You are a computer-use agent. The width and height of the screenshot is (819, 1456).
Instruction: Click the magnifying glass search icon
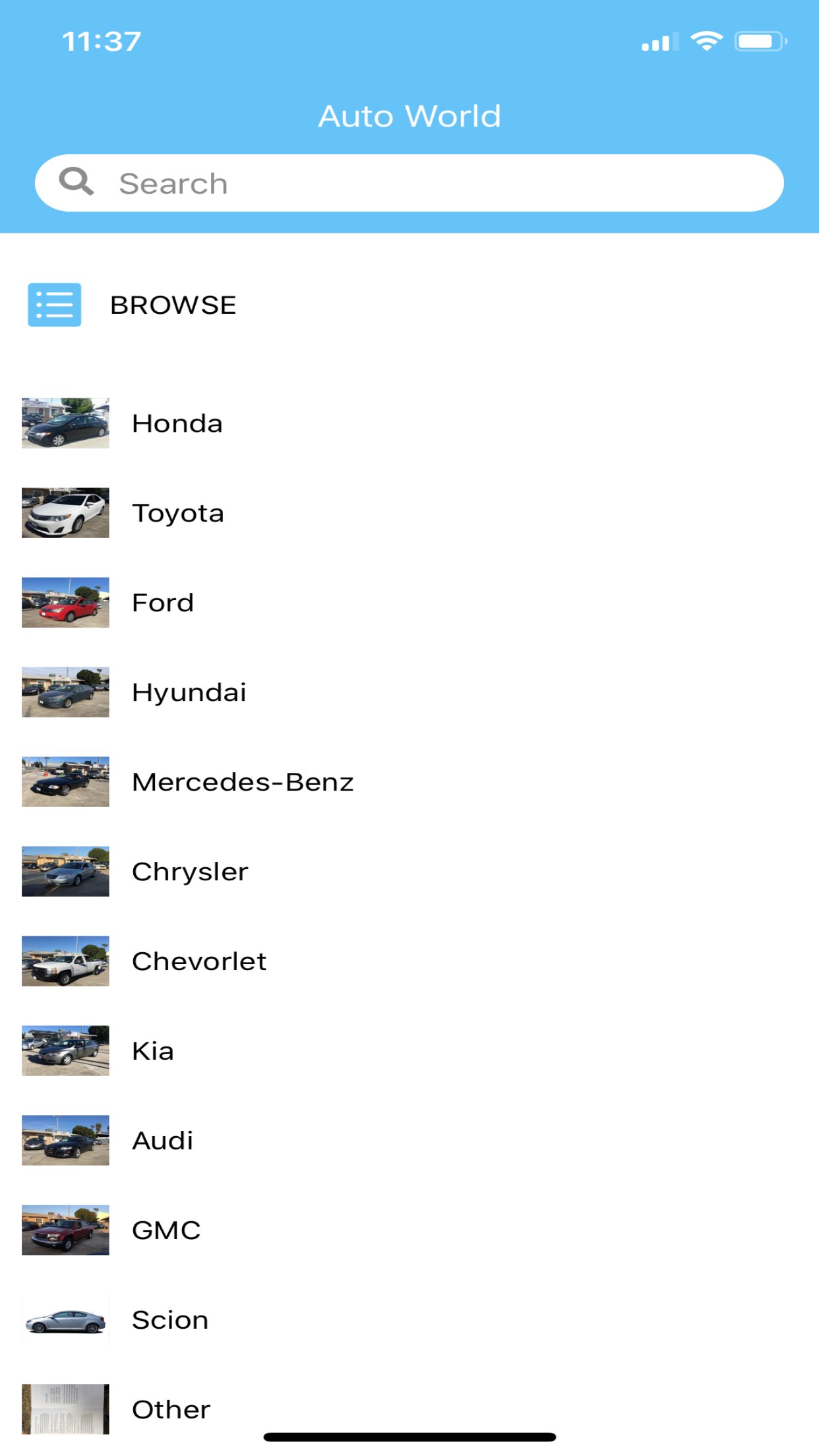pyautogui.click(x=78, y=182)
